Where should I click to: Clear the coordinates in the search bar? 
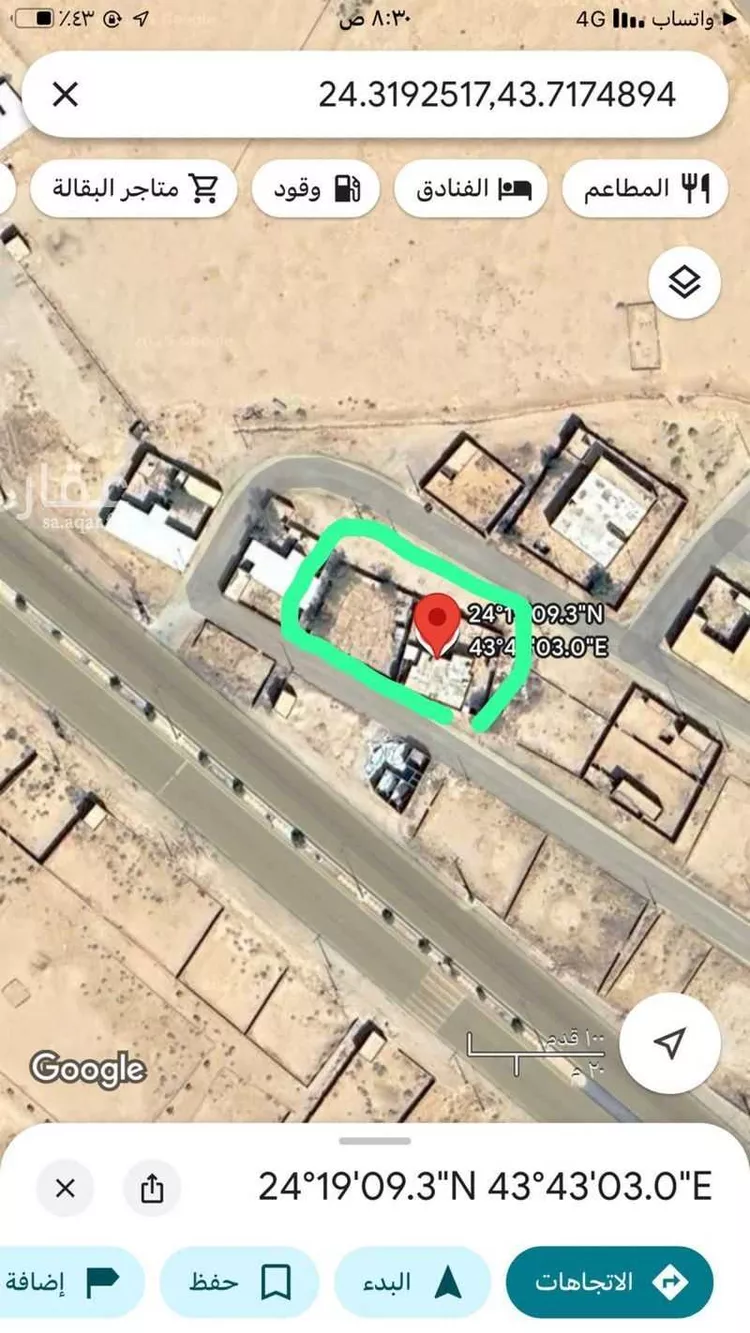(x=65, y=95)
